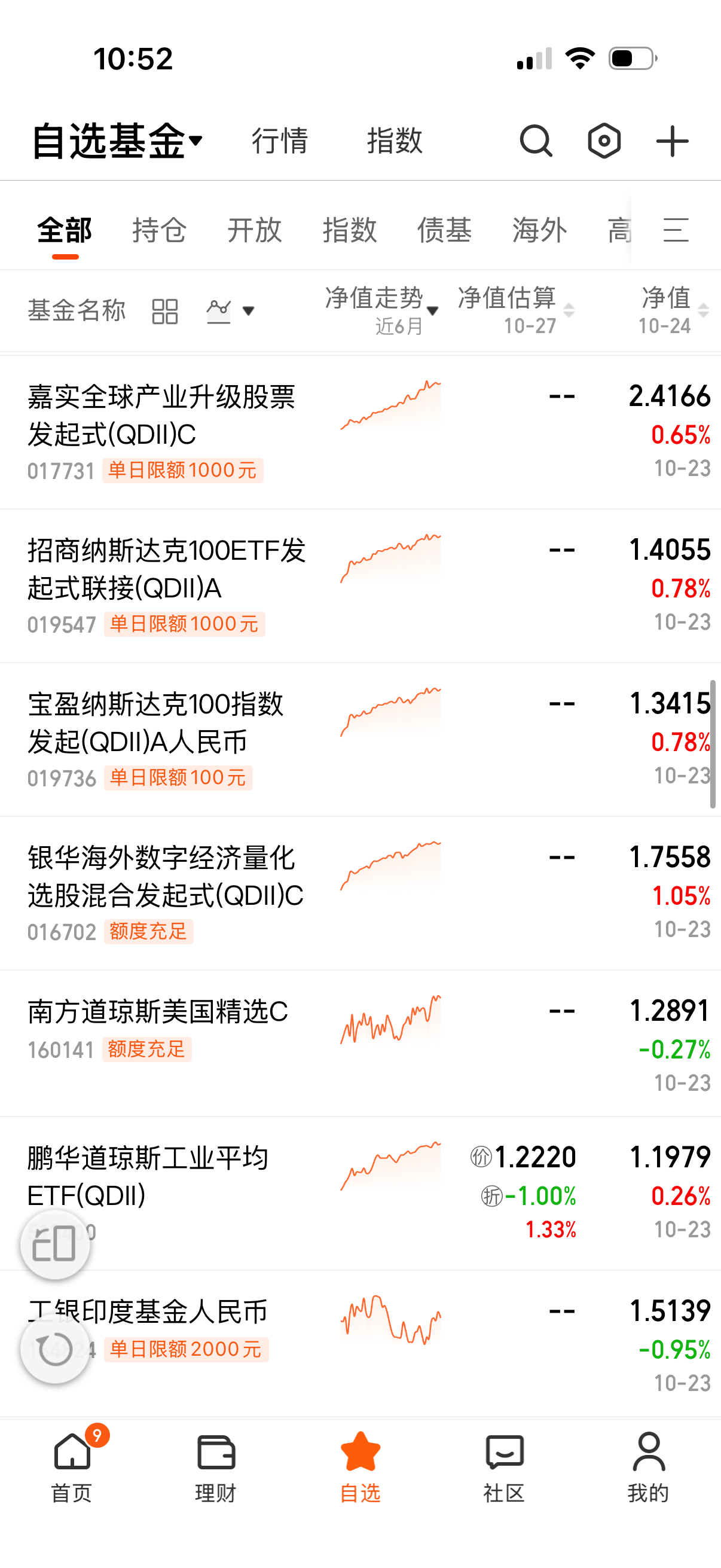Select the 海外 filter tab
This screenshot has height=1568, width=721.
(x=539, y=230)
